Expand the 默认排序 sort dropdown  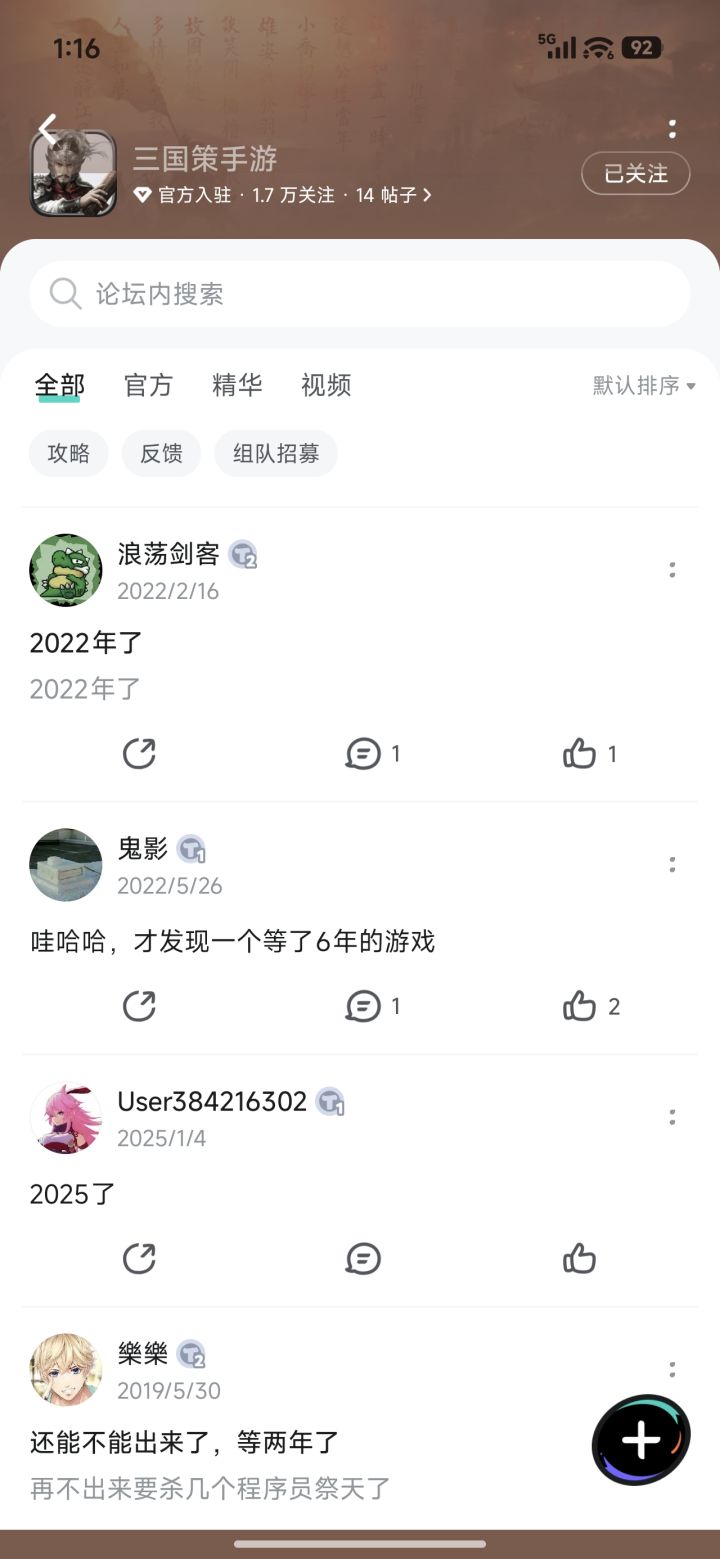click(644, 386)
